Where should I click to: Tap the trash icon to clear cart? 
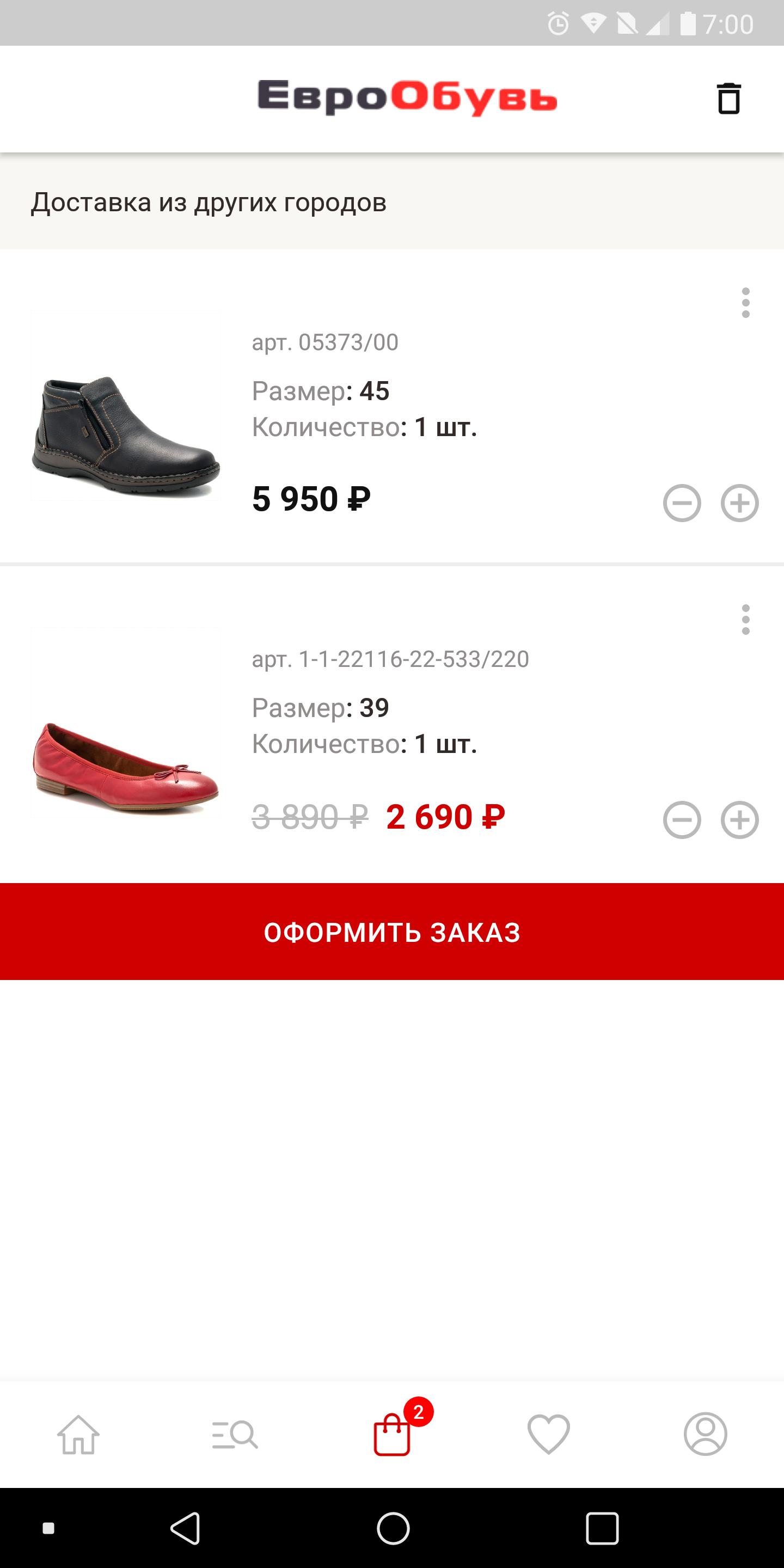[x=728, y=99]
